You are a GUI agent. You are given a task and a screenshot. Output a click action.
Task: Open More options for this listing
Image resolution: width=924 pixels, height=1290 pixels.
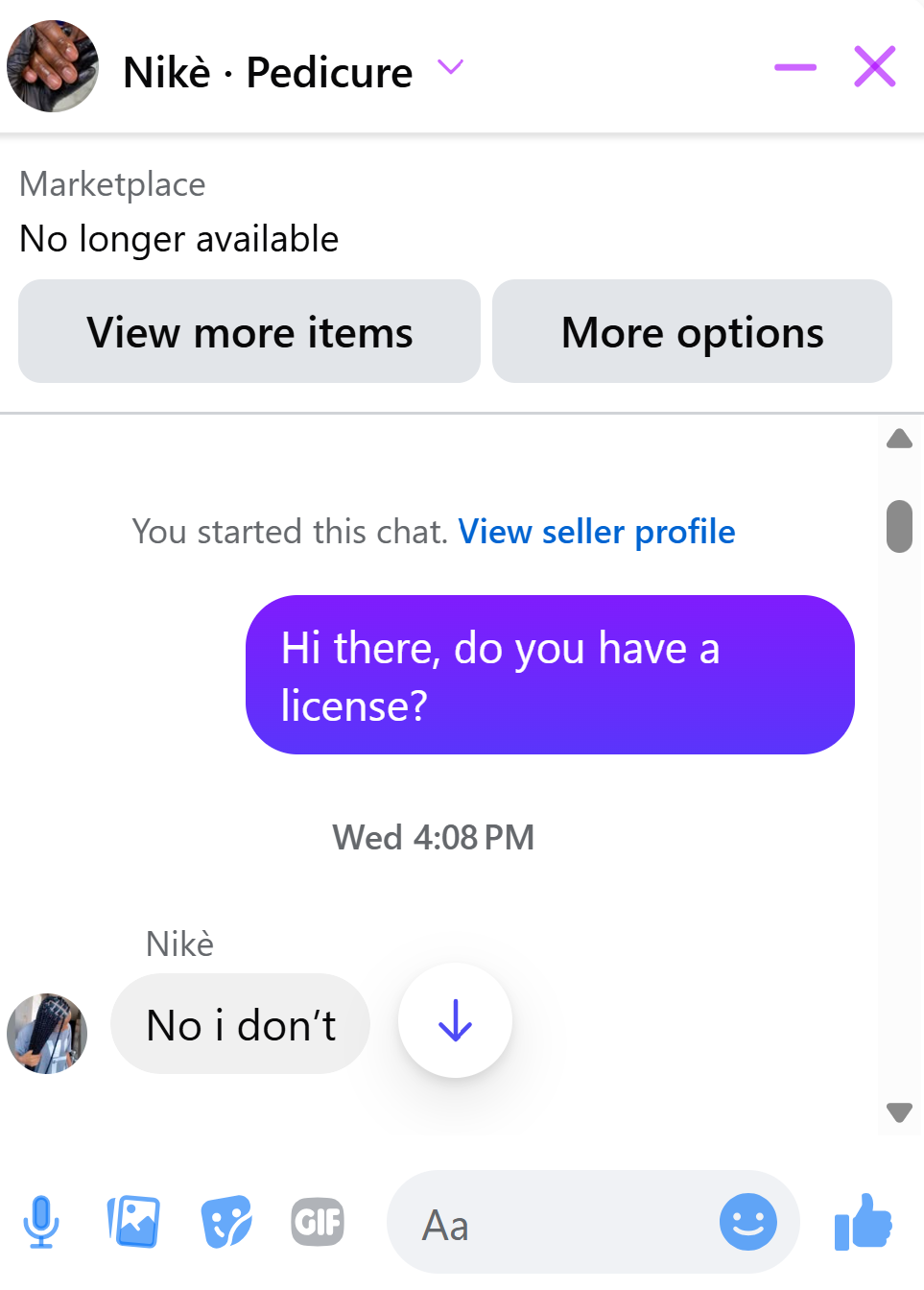[692, 332]
